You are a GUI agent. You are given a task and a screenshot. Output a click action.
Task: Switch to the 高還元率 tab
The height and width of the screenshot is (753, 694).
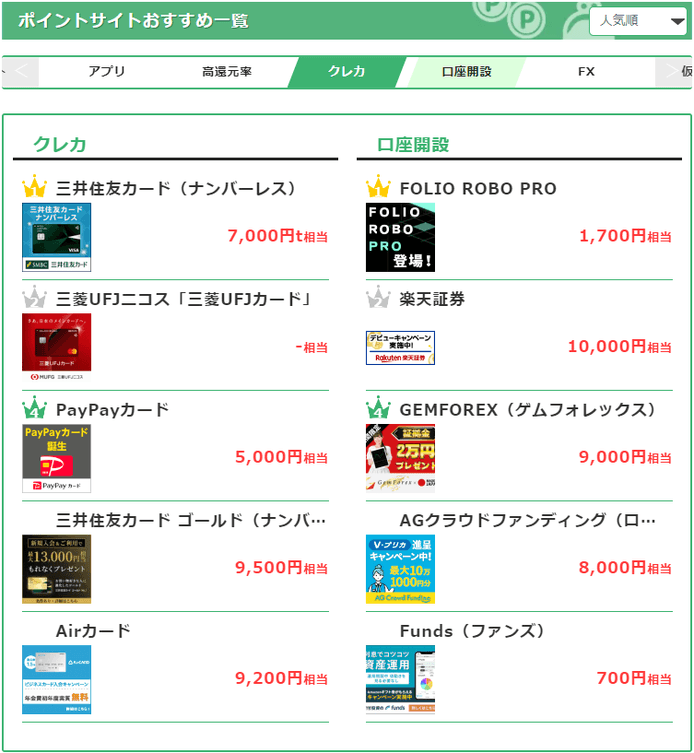[226, 72]
